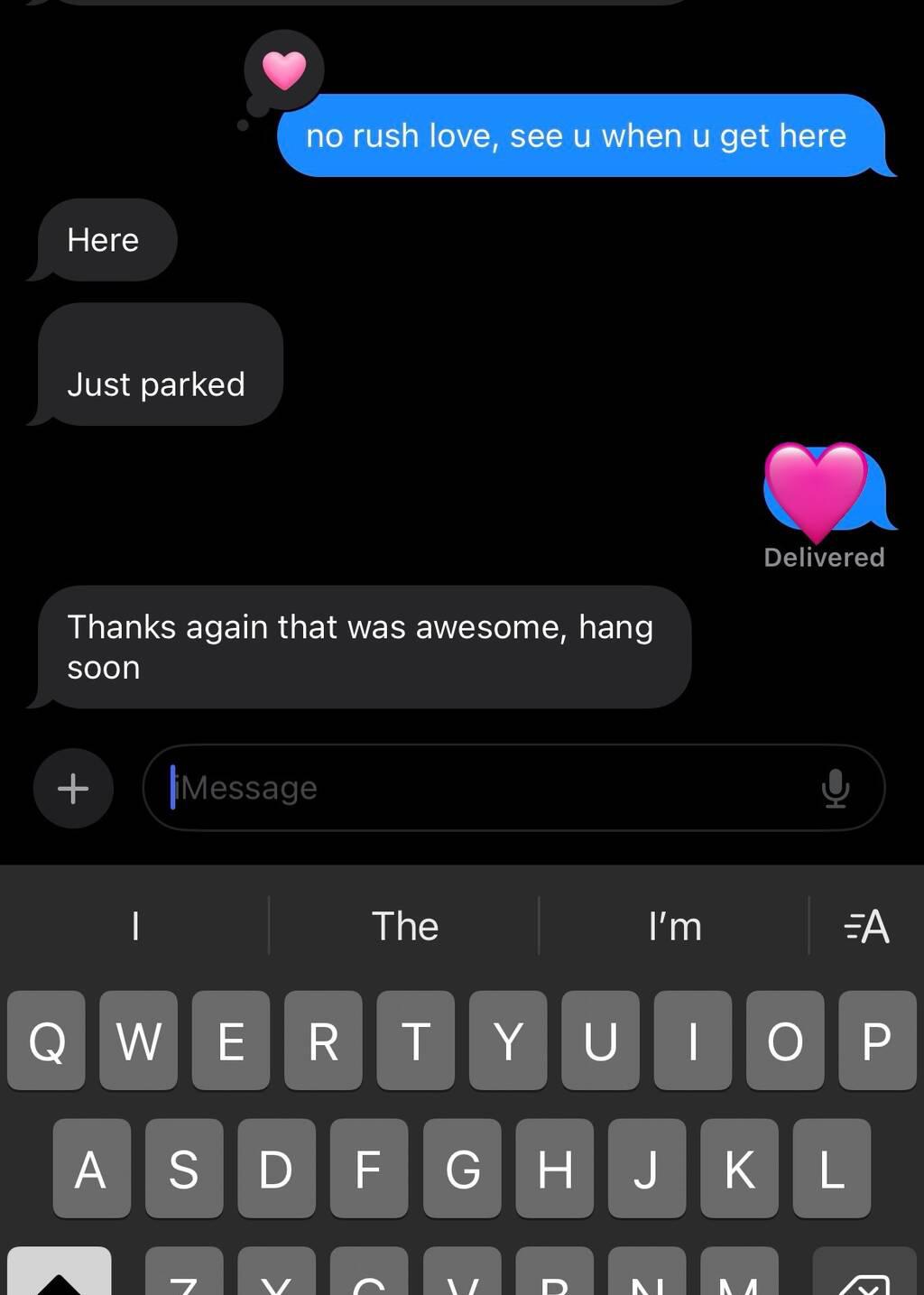Hit the shift key on the keyboard
The width and height of the screenshot is (924, 1295).
60,1274
